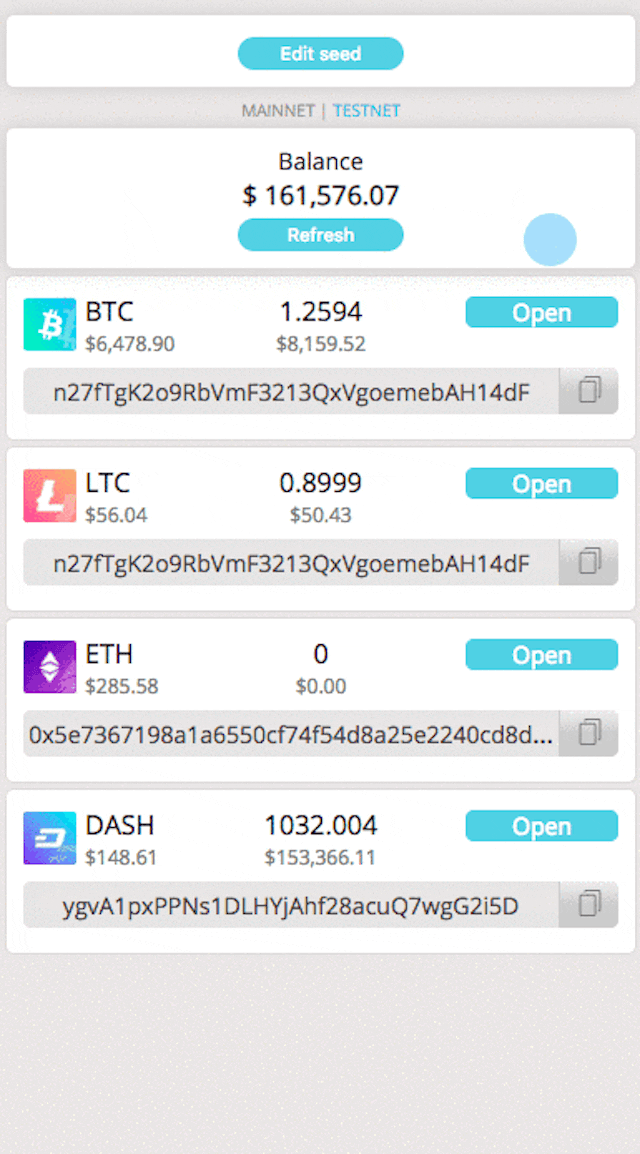Copy the BTC address
Viewport: 640px width, 1154px height.
[589, 391]
